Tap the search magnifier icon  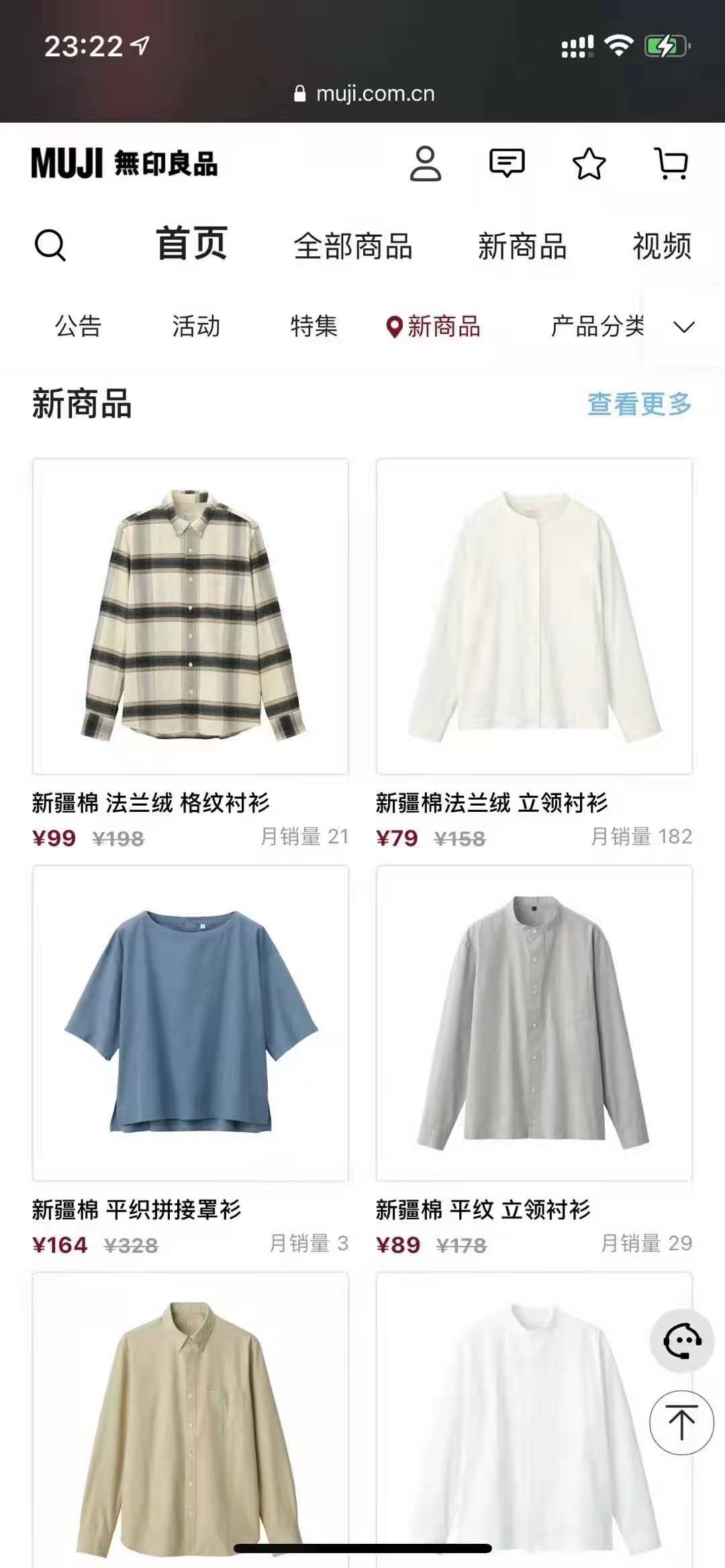[50, 245]
